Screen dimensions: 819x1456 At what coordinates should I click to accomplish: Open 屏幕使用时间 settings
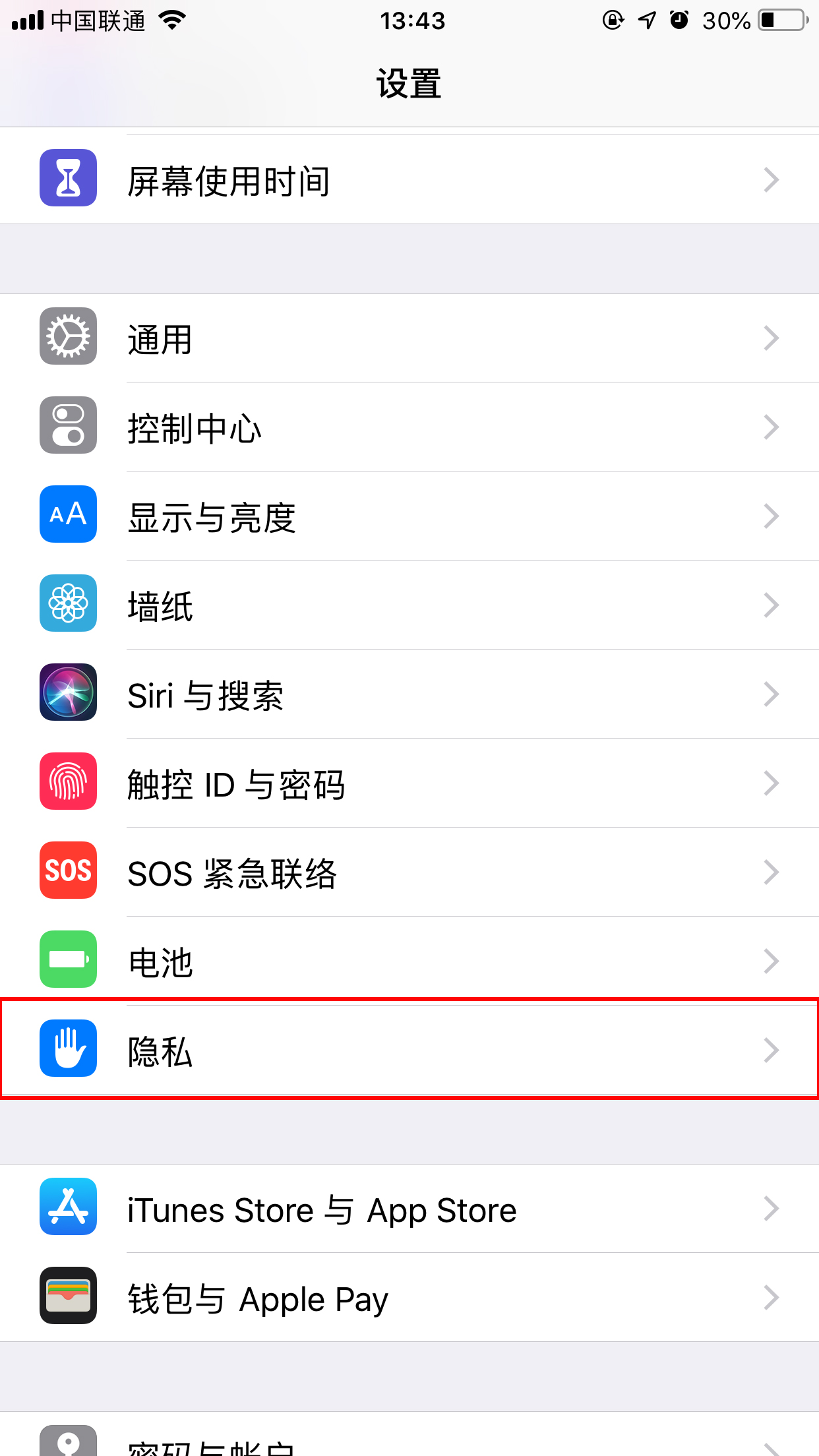(409, 179)
